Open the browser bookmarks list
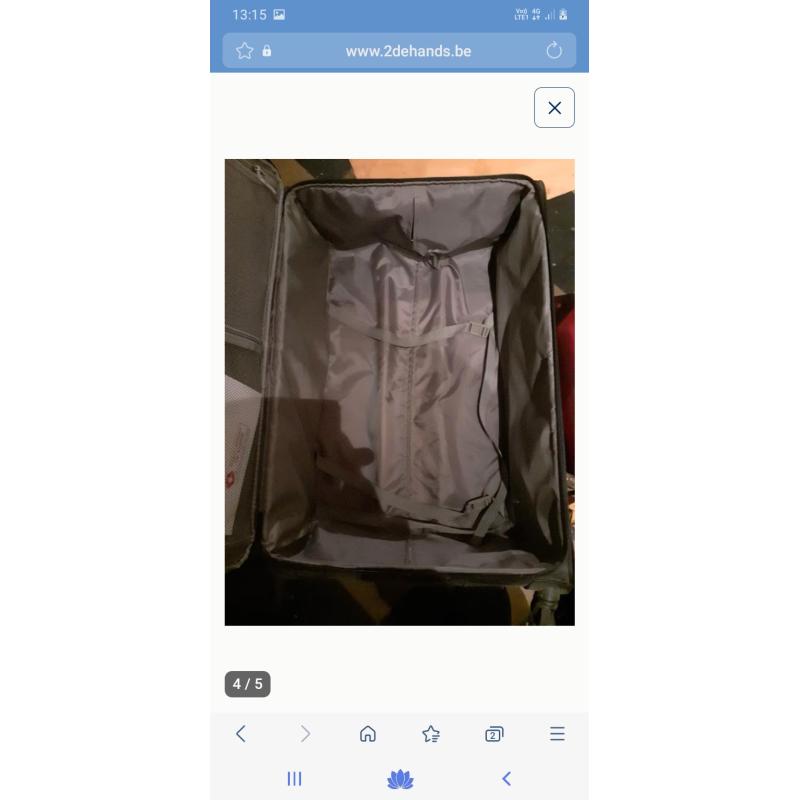The image size is (800, 800). (431, 734)
